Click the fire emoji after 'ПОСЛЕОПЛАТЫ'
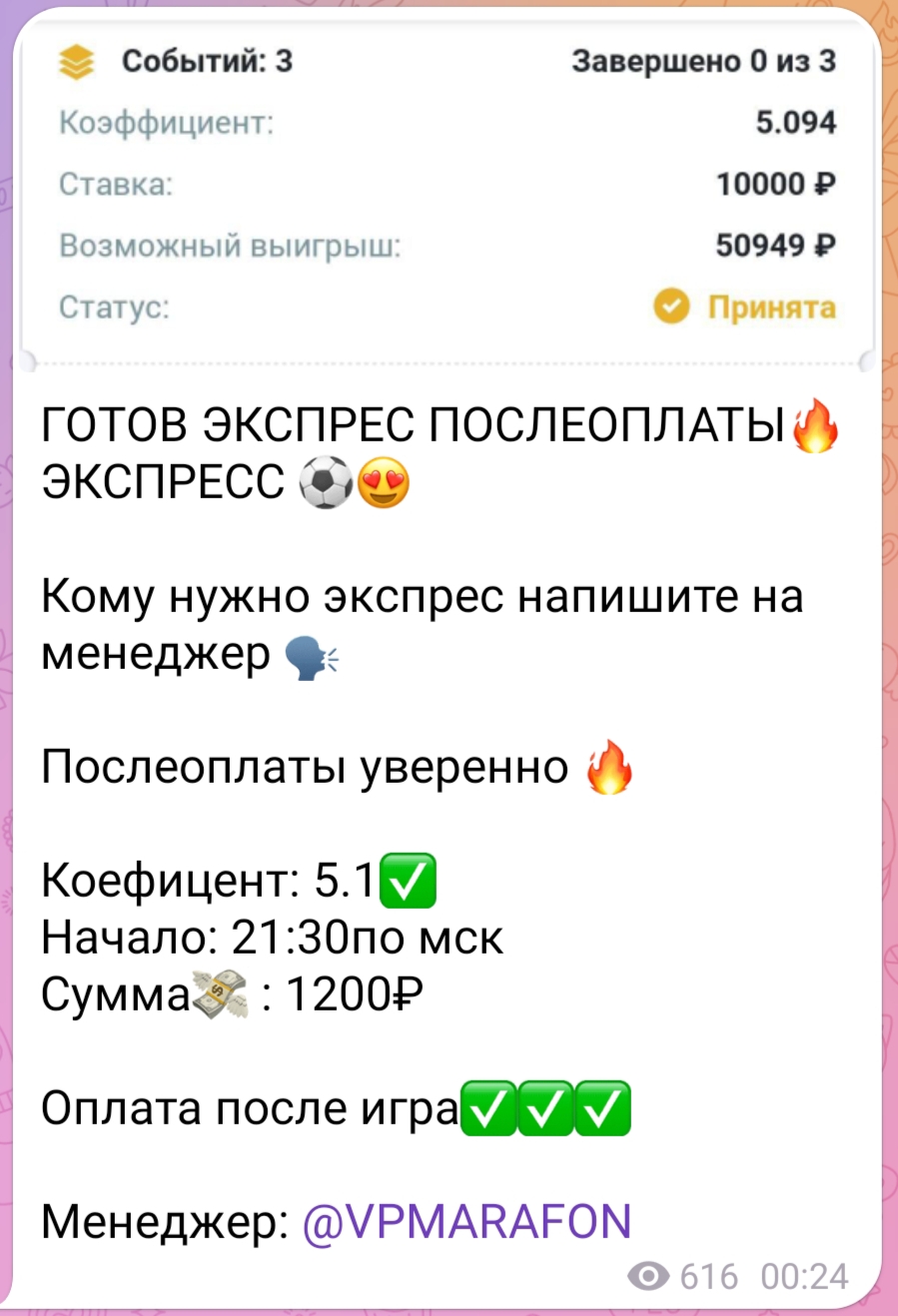The height and width of the screenshot is (1316, 898). point(814,427)
